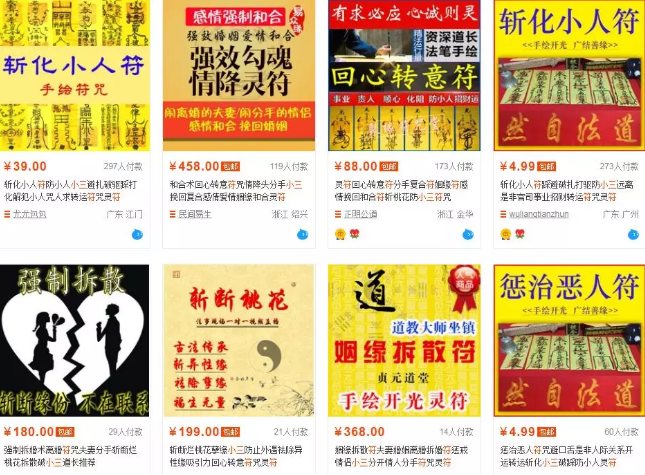645x475 pixels.
Task: Open the 惩治恶人符 product image
Action: coord(568,340)
